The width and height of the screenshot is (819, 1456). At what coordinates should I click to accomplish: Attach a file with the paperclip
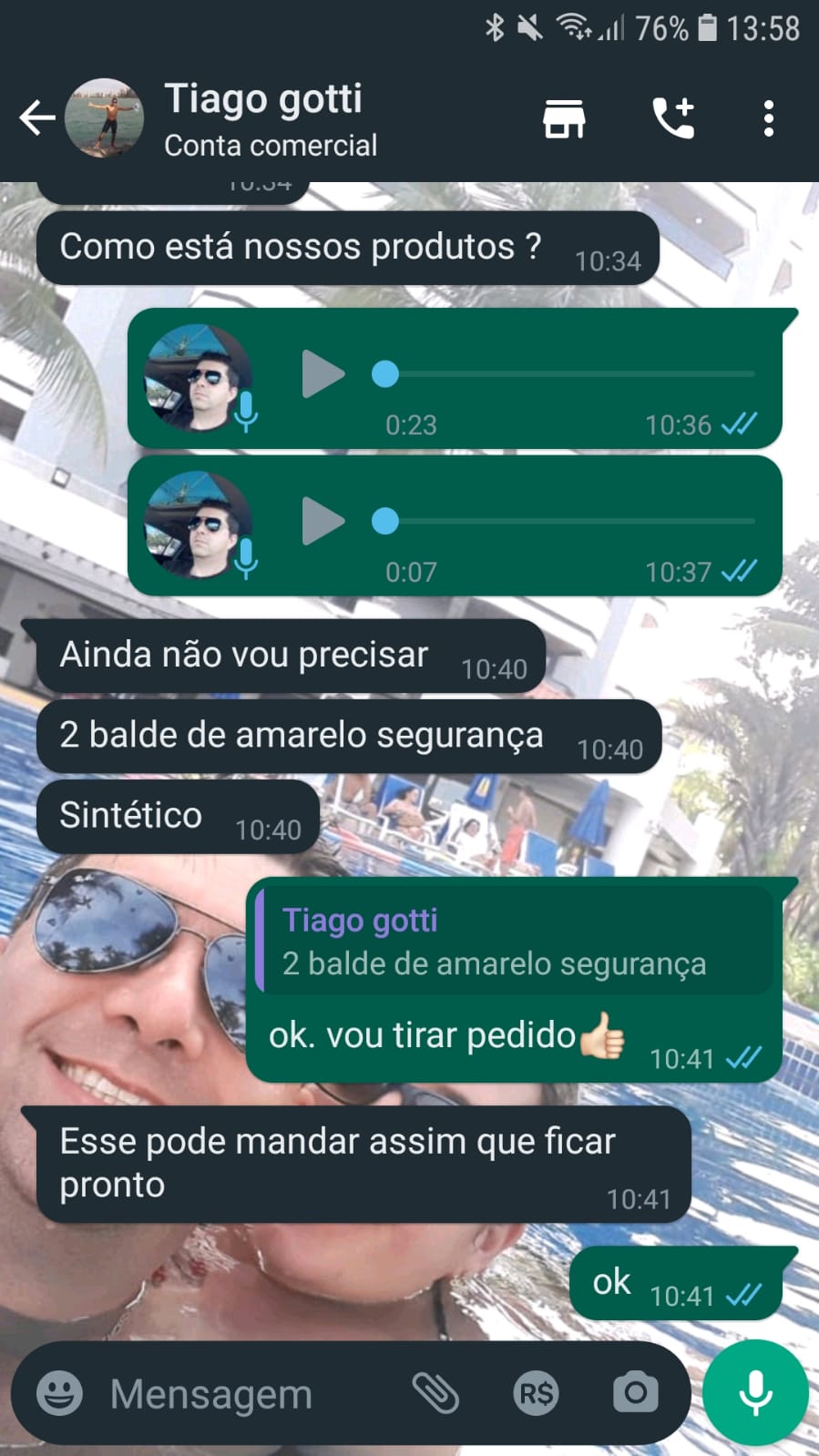tap(435, 1393)
